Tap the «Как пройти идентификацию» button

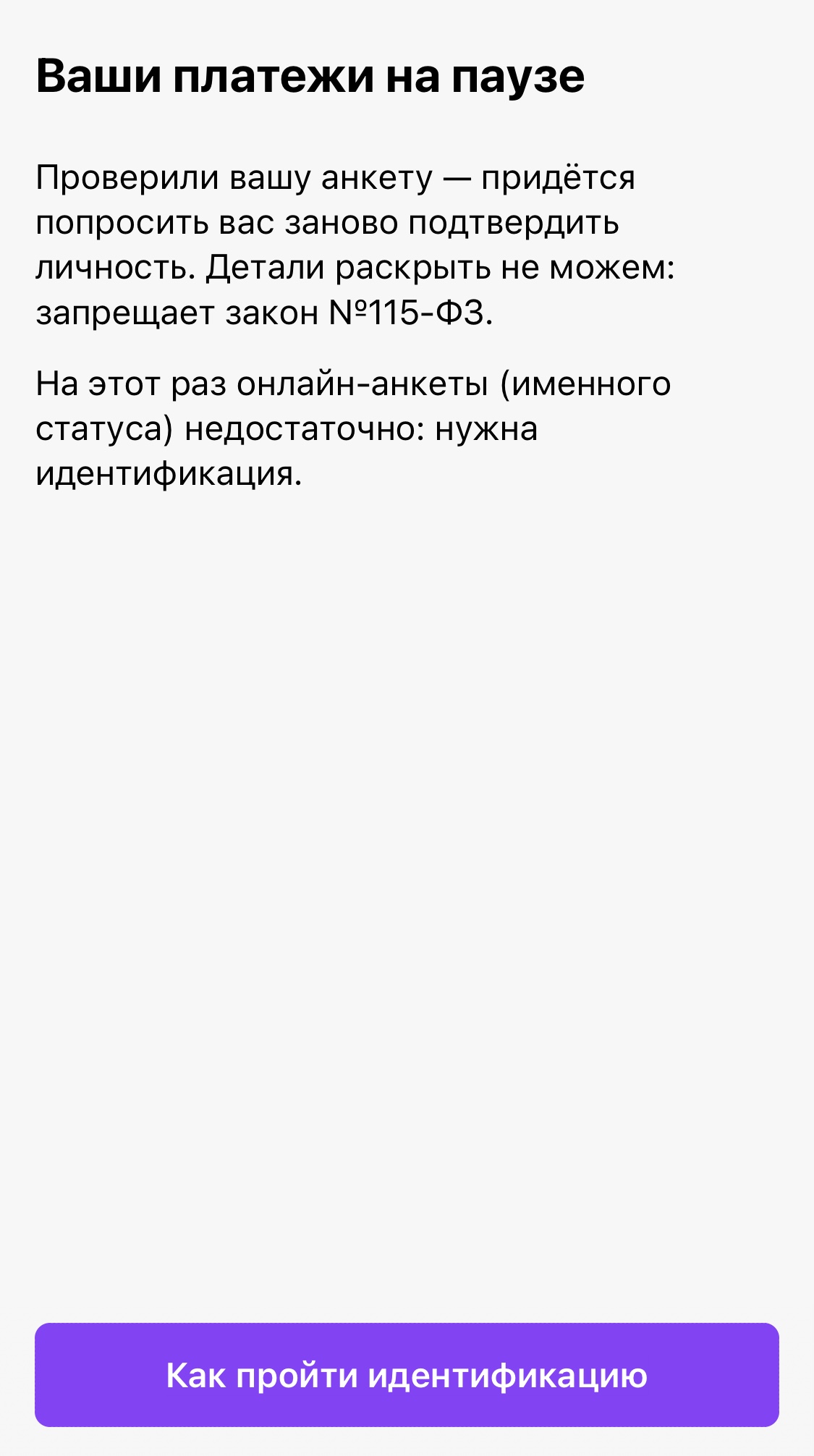[407, 1375]
